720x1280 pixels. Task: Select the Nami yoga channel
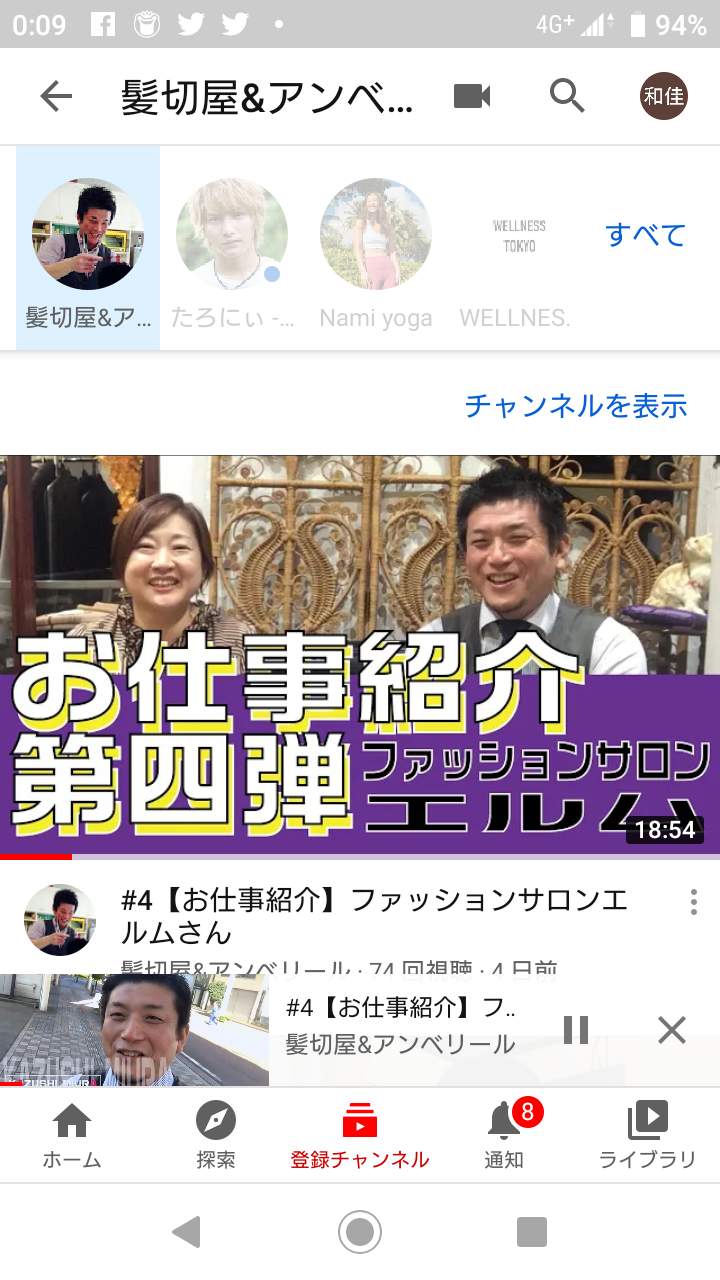point(376,250)
